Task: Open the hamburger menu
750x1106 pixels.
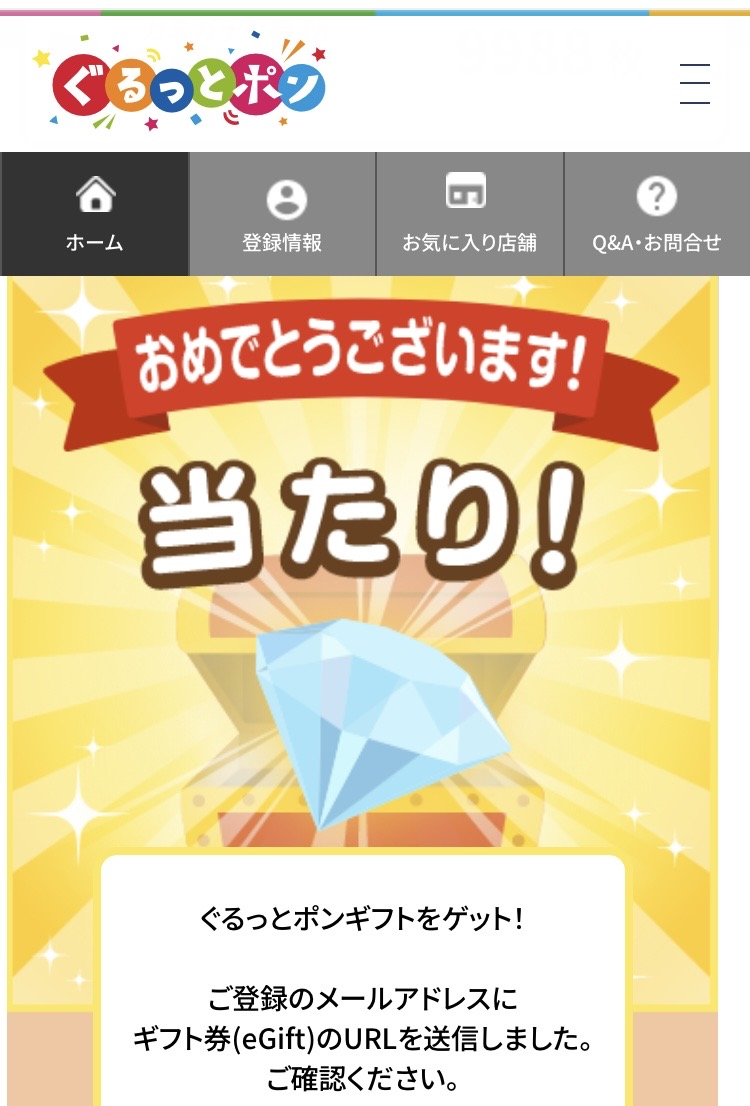Action: click(x=695, y=83)
